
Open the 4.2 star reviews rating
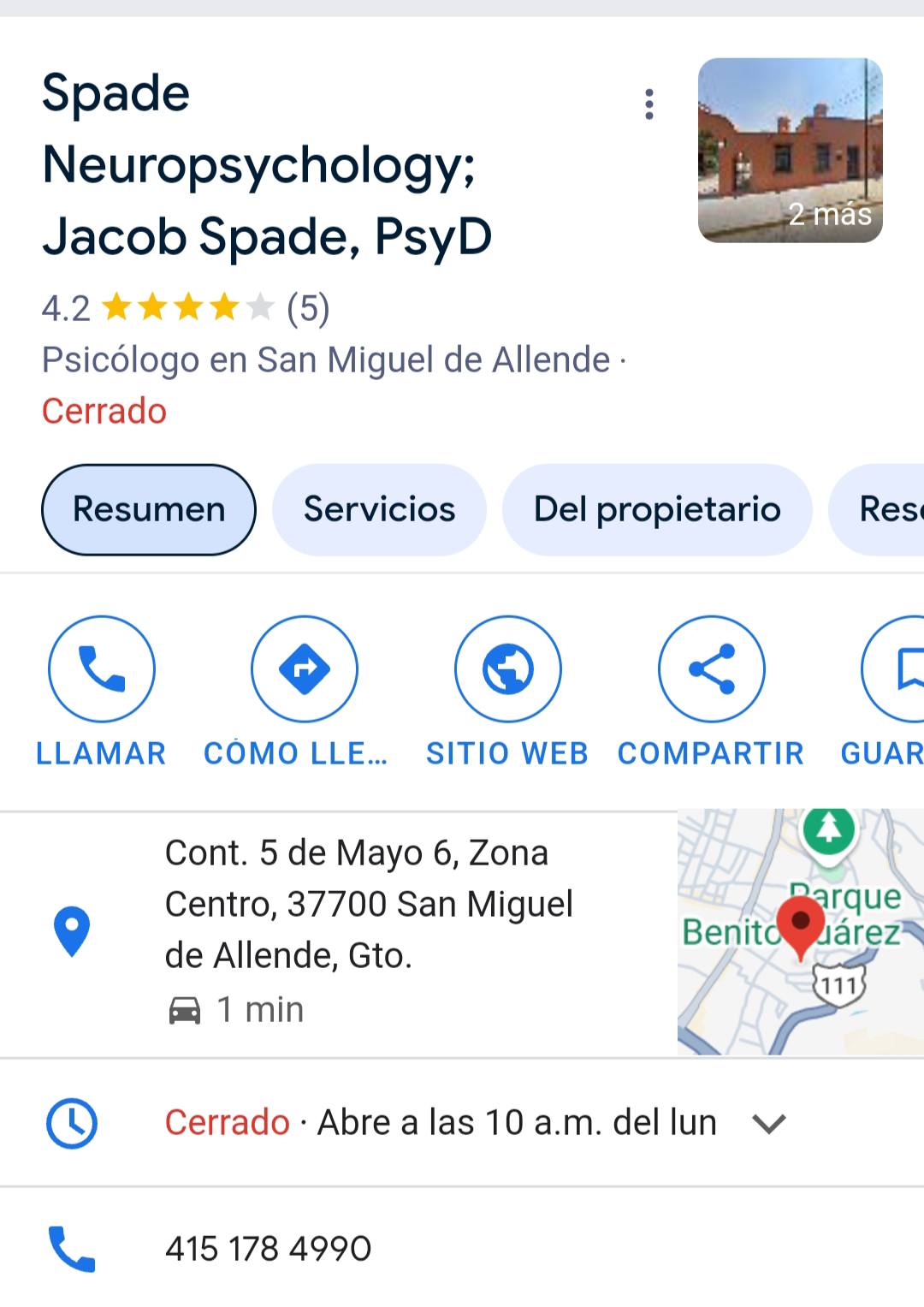coord(186,308)
